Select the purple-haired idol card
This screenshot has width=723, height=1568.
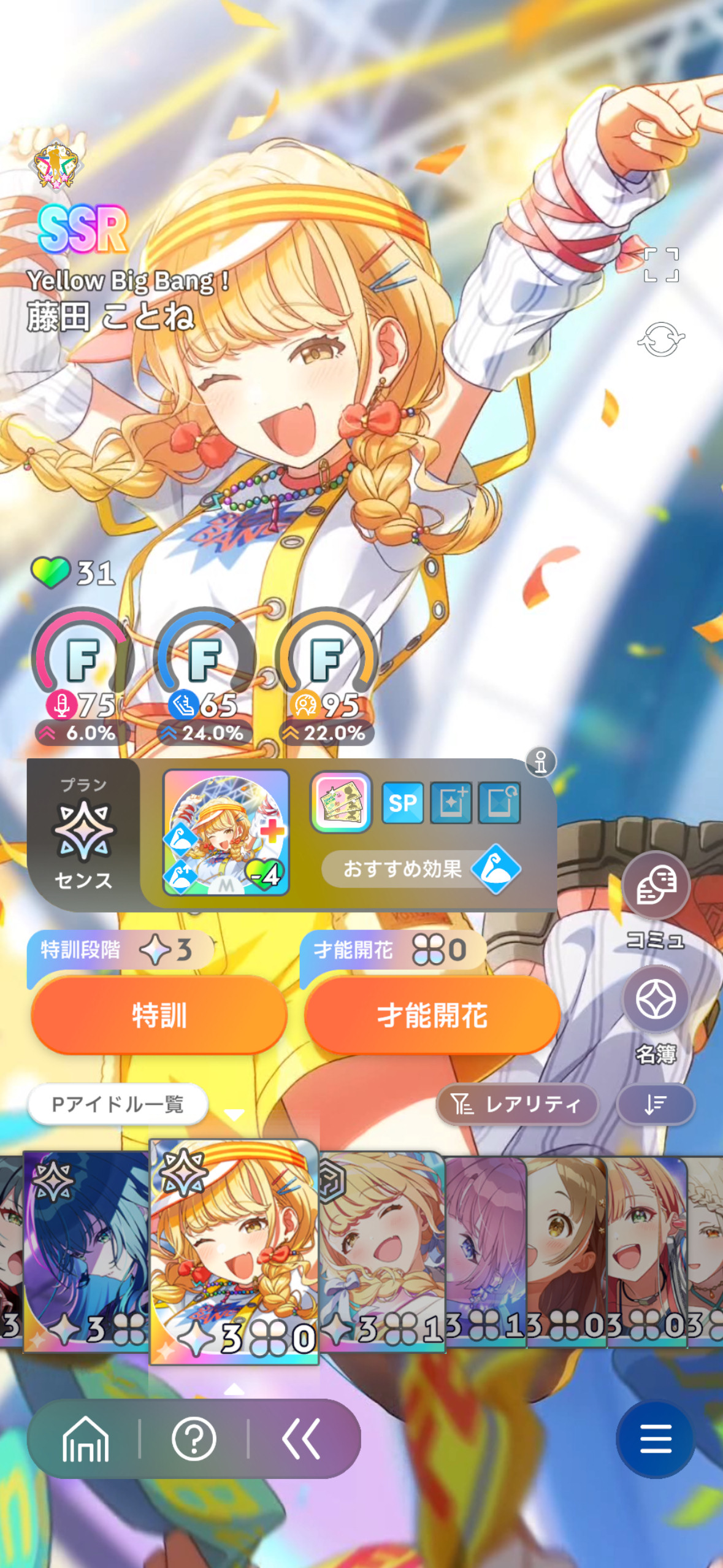485,1251
